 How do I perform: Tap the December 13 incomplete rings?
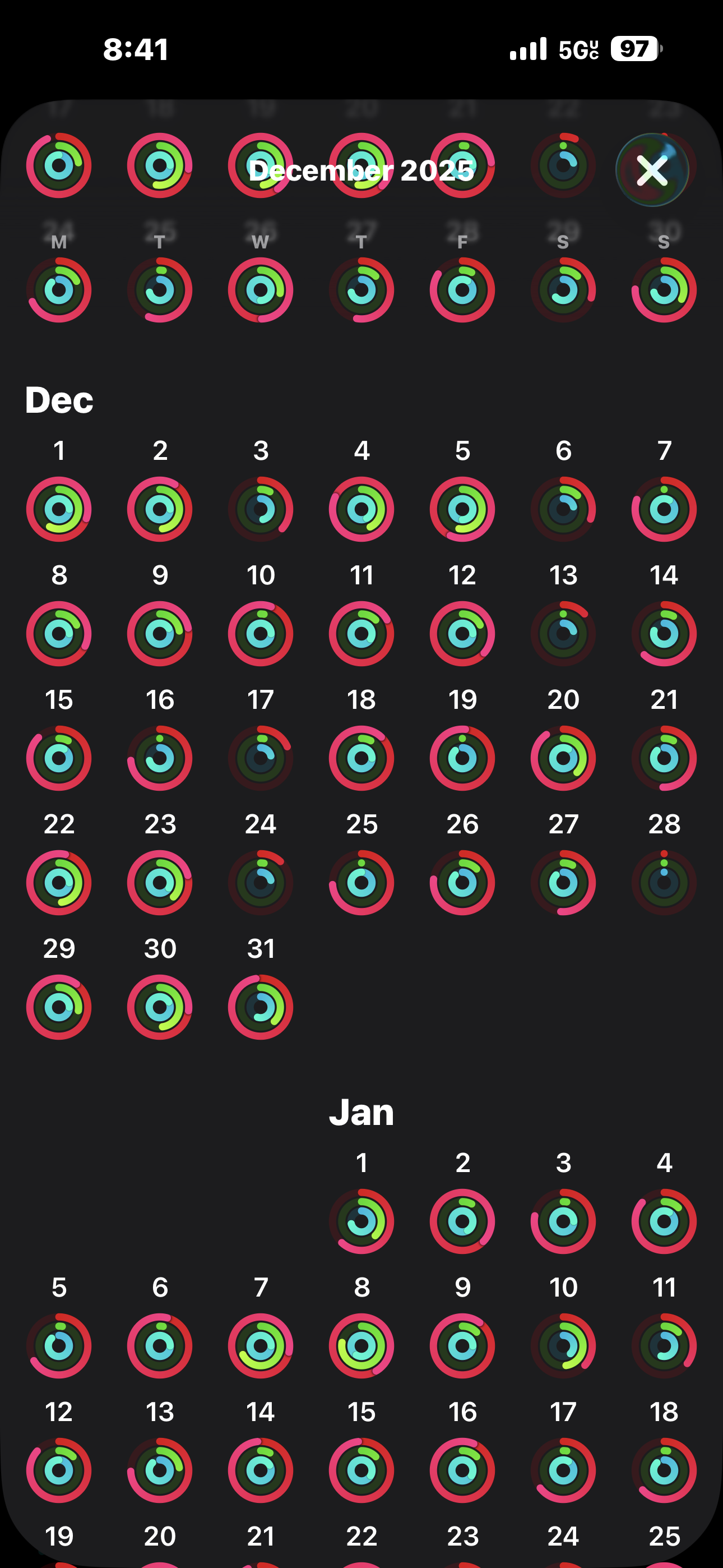tap(564, 634)
